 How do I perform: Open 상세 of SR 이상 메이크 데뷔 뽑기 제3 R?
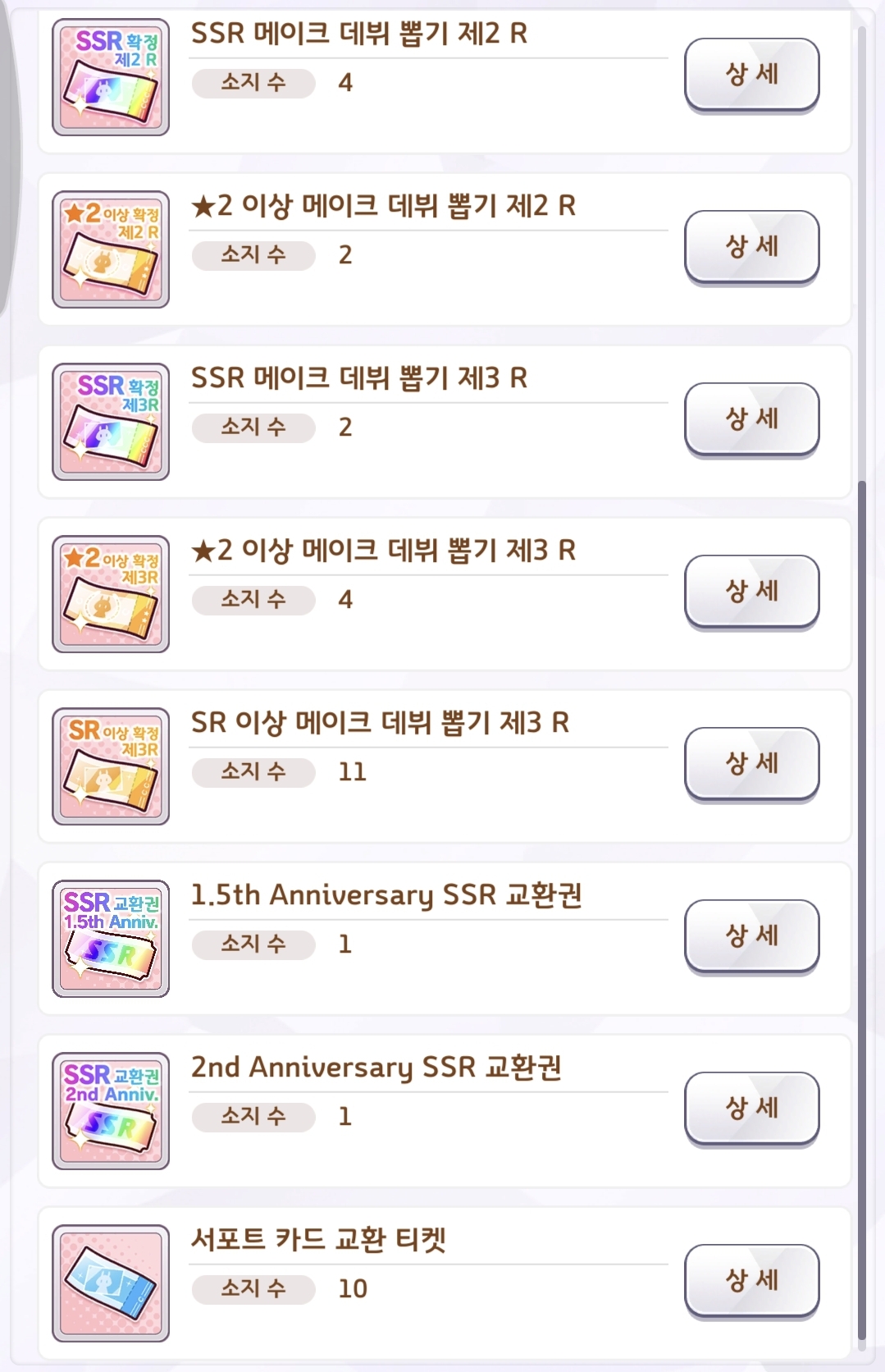click(x=751, y=764)
